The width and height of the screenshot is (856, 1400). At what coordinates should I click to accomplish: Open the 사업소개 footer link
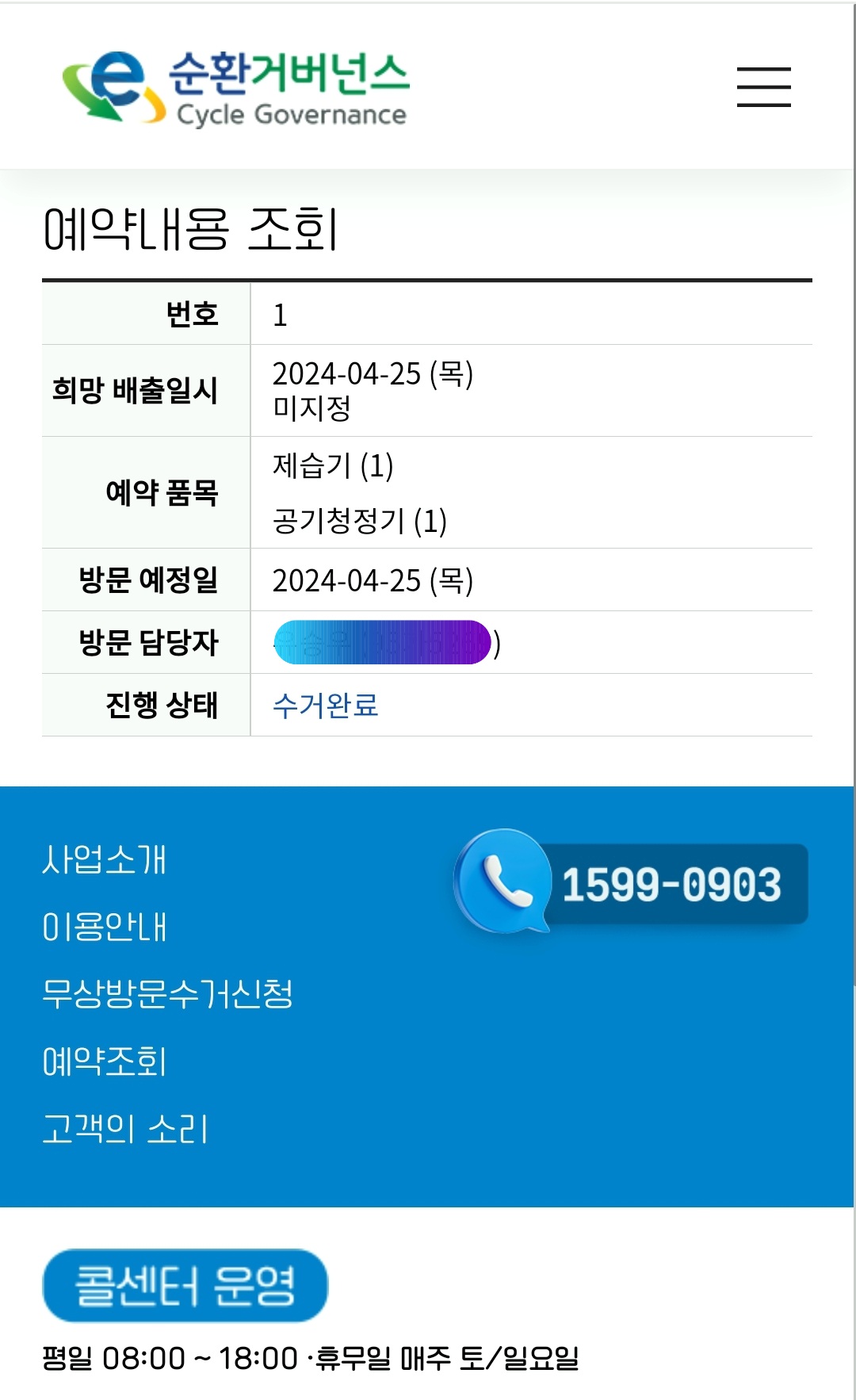(105, 859)
